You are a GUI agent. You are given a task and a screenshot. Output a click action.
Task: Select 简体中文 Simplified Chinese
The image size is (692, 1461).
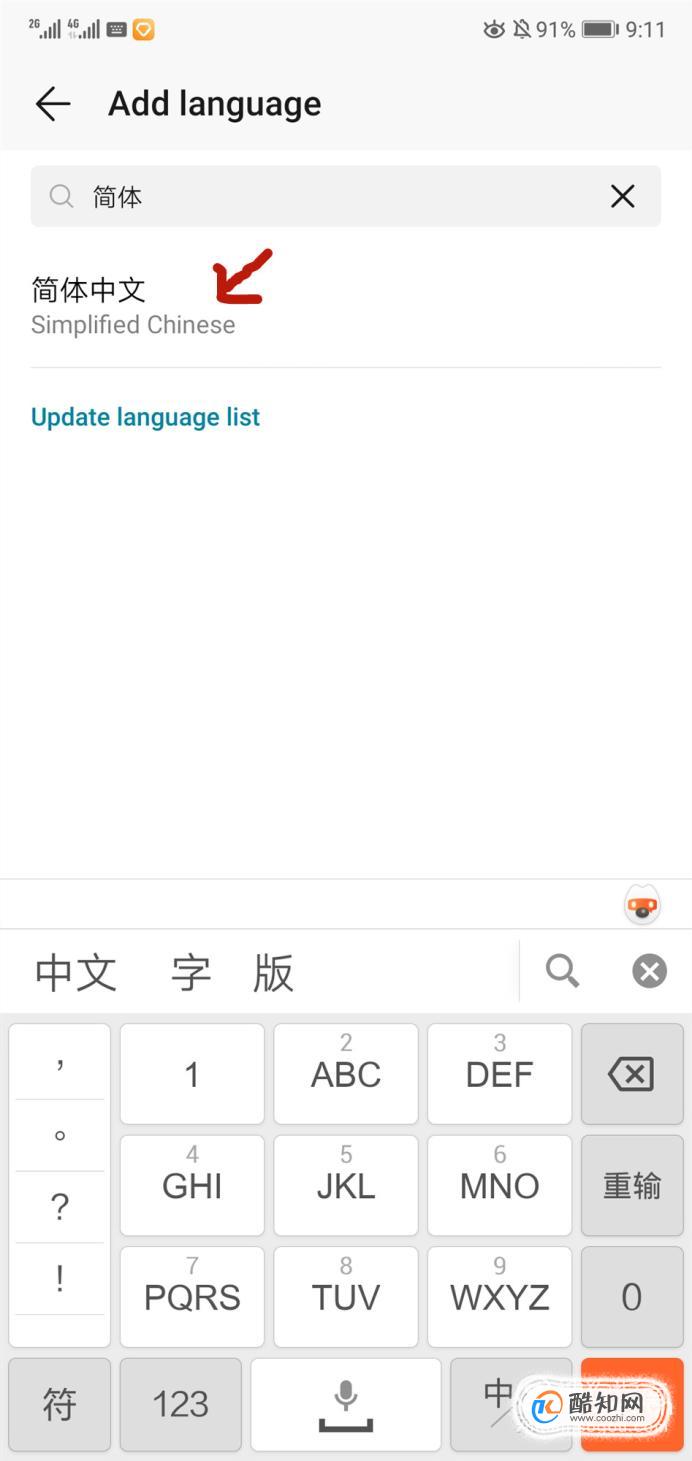[x=133, y=305]
